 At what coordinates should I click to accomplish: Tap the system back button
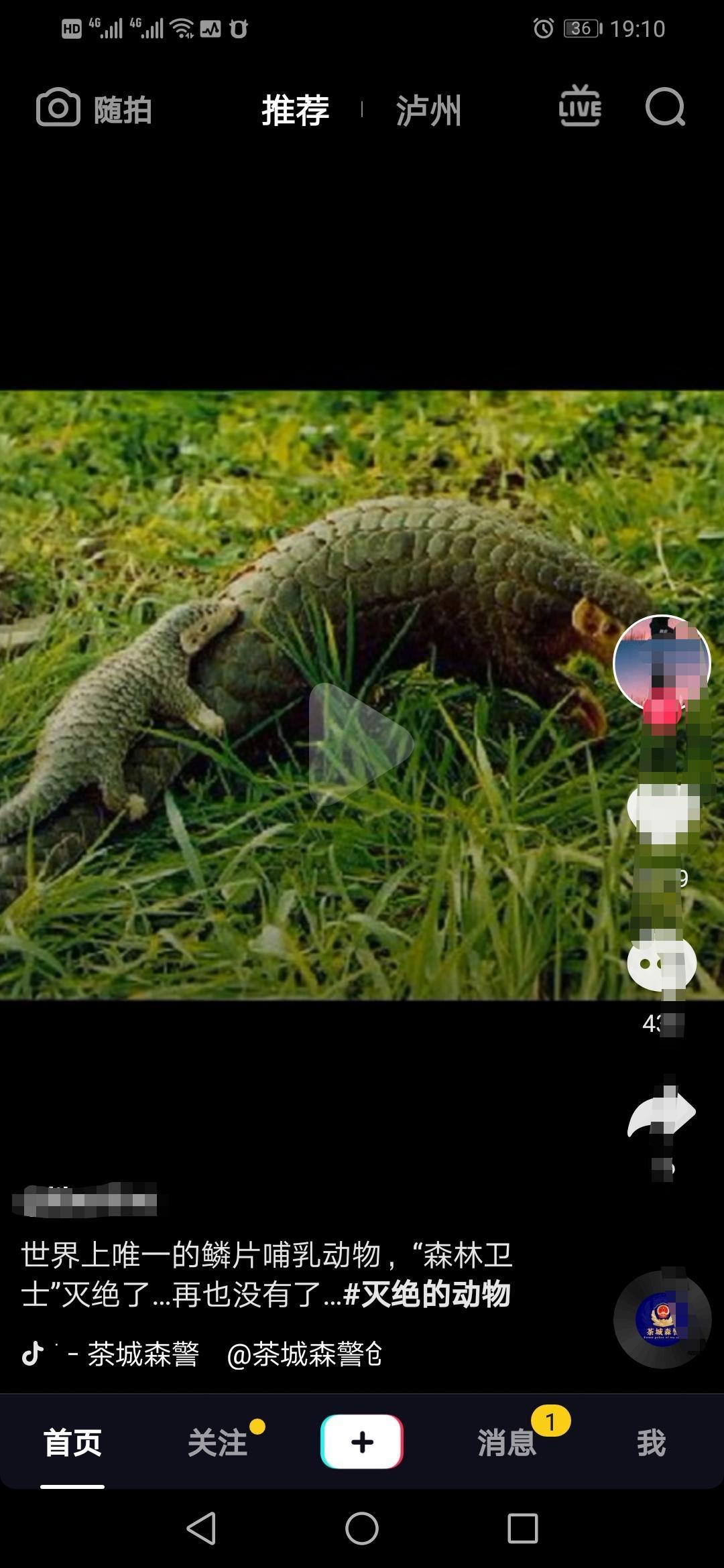pos(201,1528)
